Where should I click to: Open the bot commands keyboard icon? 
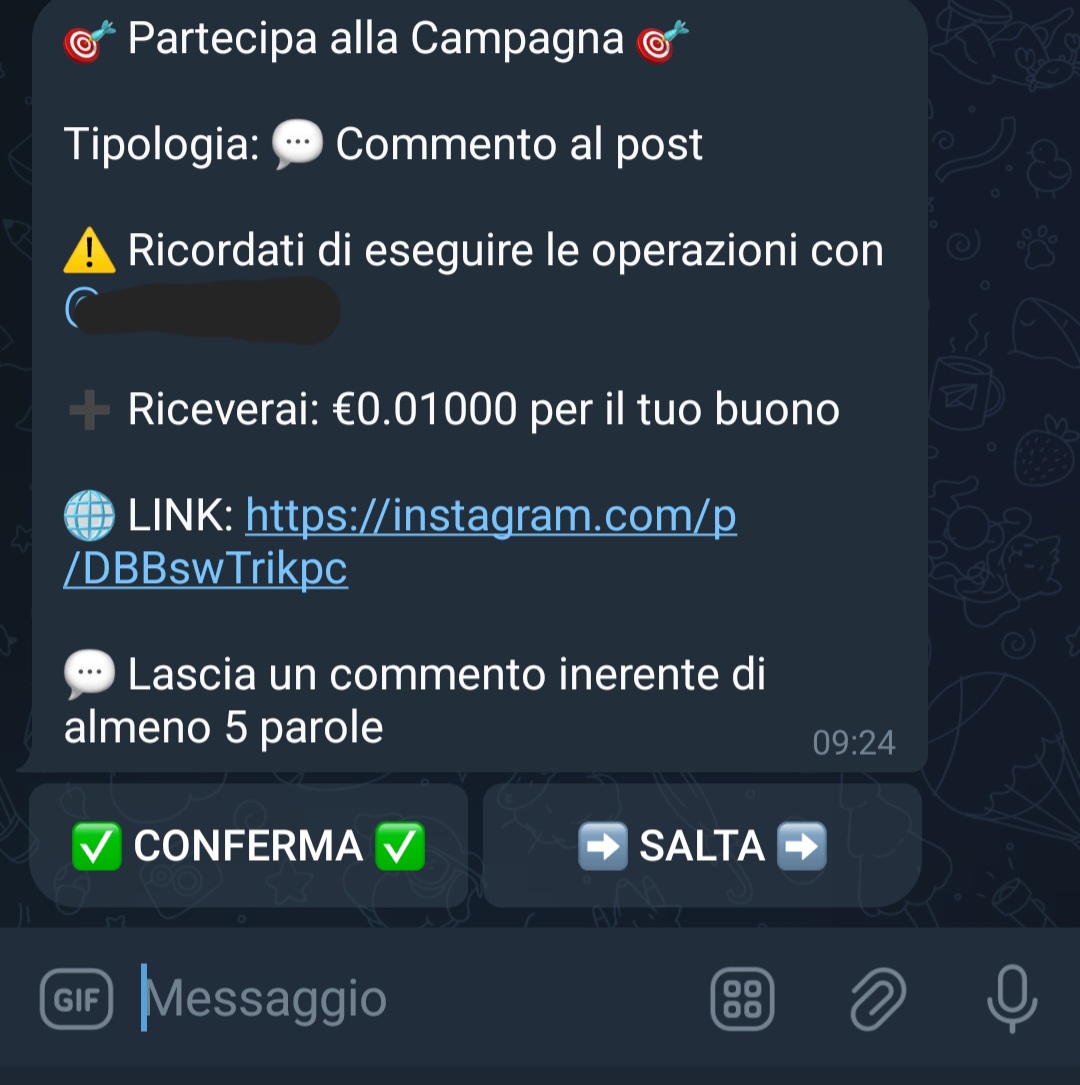point(742,999)
